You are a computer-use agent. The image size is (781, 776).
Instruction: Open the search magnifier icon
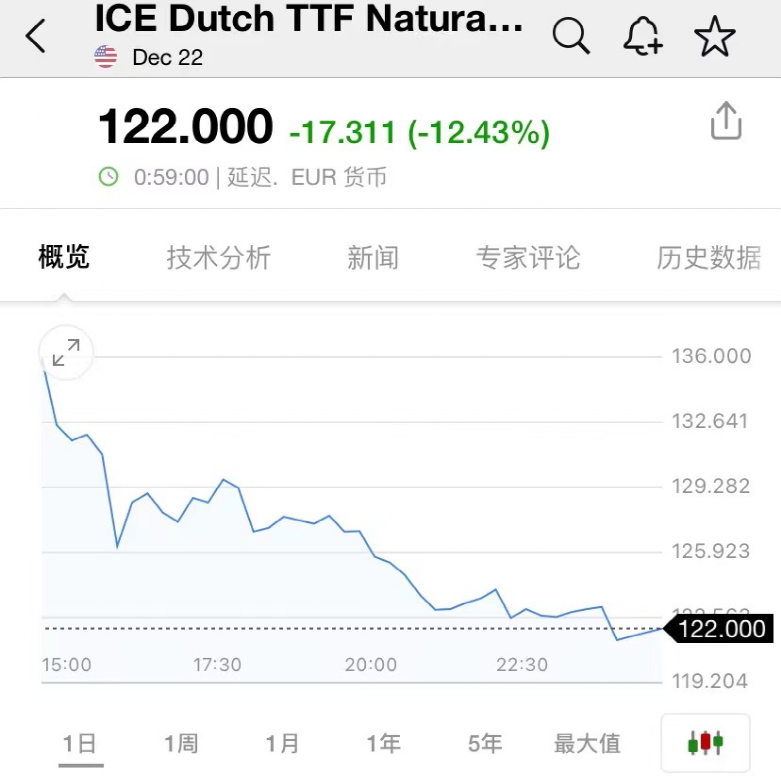pyautogui.click(x=571, y=37)
